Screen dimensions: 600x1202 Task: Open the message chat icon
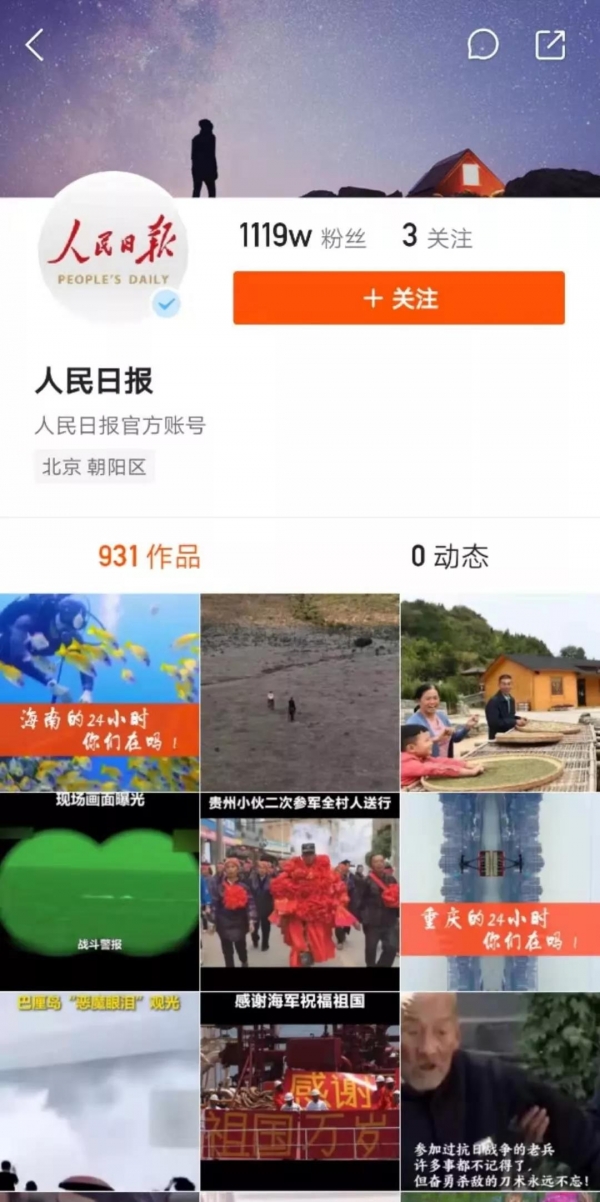pos(483,44)
